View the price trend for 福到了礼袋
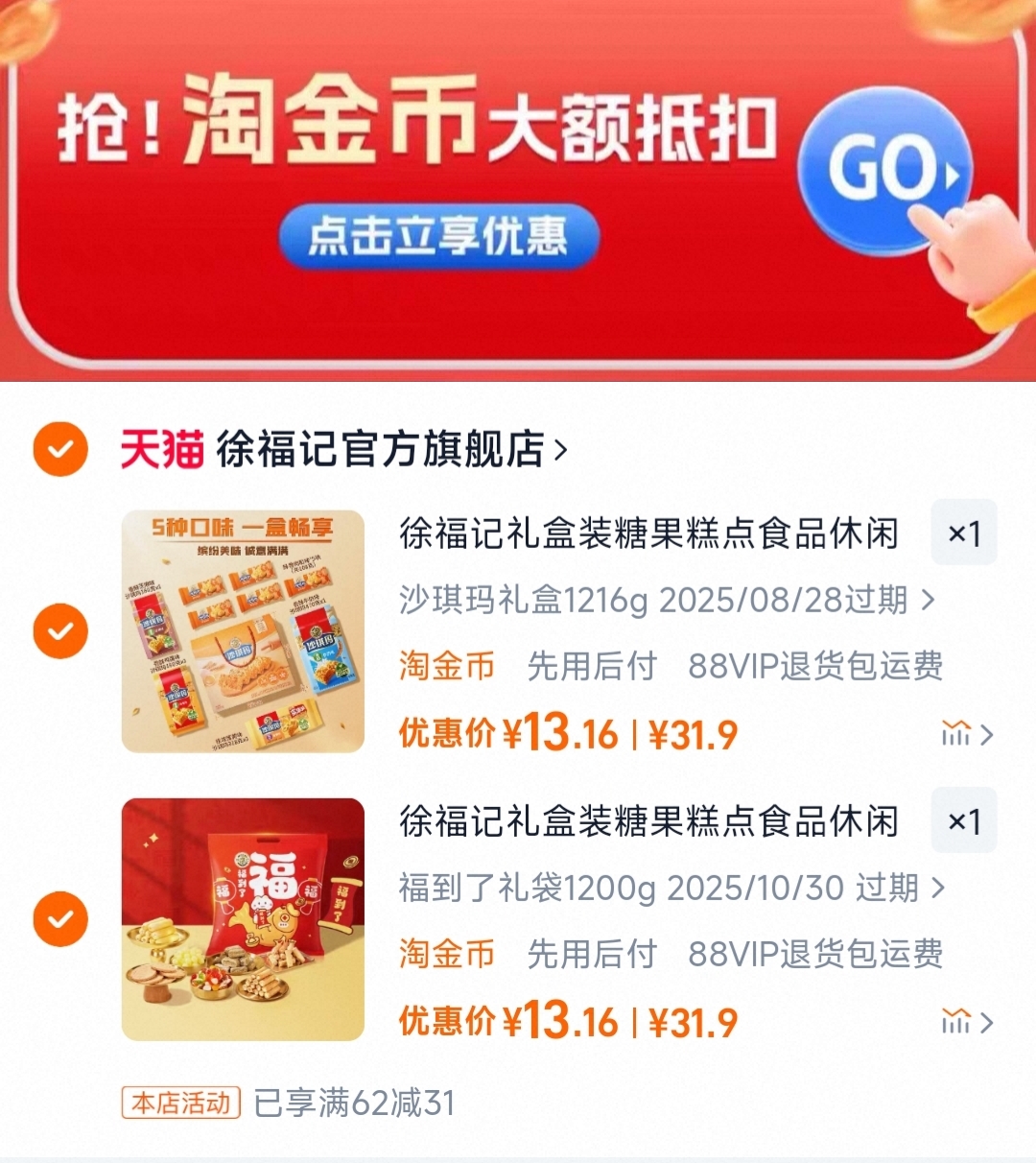 966,1022
